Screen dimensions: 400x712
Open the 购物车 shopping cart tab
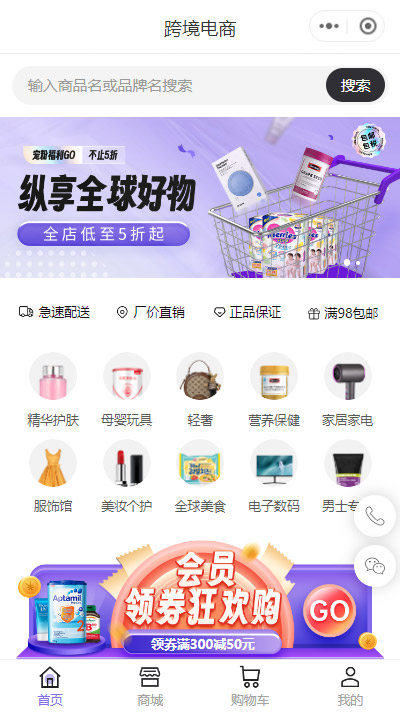tap(250, 687)
